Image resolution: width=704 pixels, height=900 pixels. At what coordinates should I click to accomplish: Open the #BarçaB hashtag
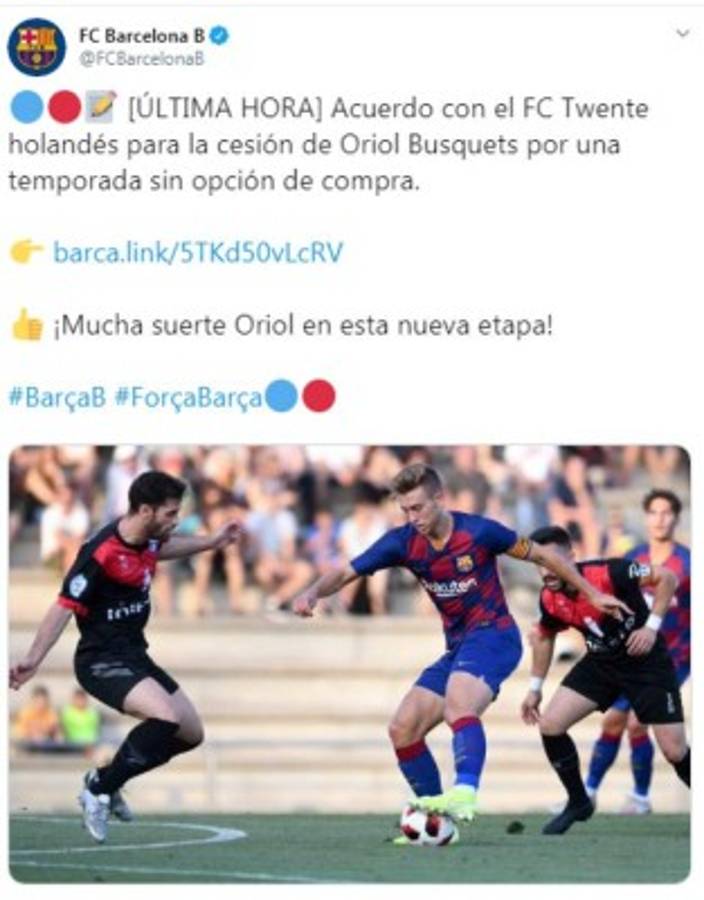click(x=57, y=396)
